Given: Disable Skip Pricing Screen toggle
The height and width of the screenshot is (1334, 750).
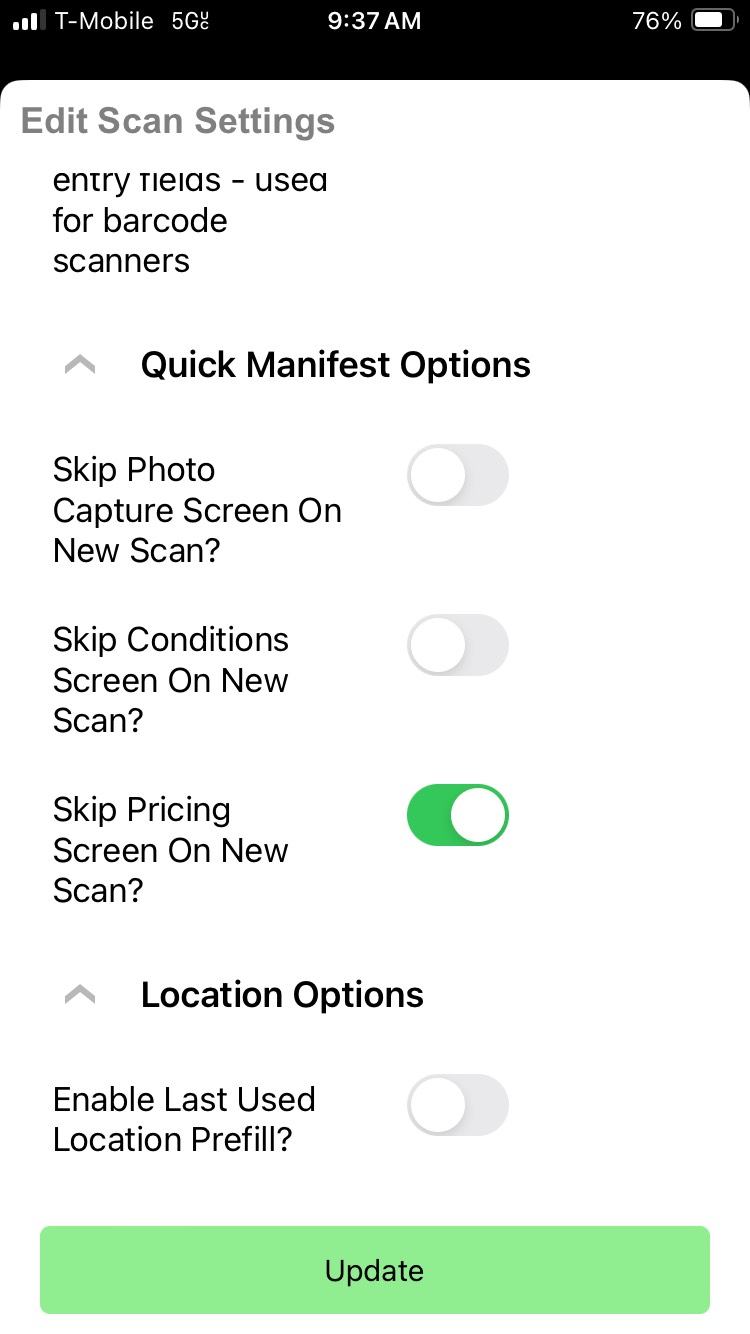Looking at the screenshot, I should 457,815.
